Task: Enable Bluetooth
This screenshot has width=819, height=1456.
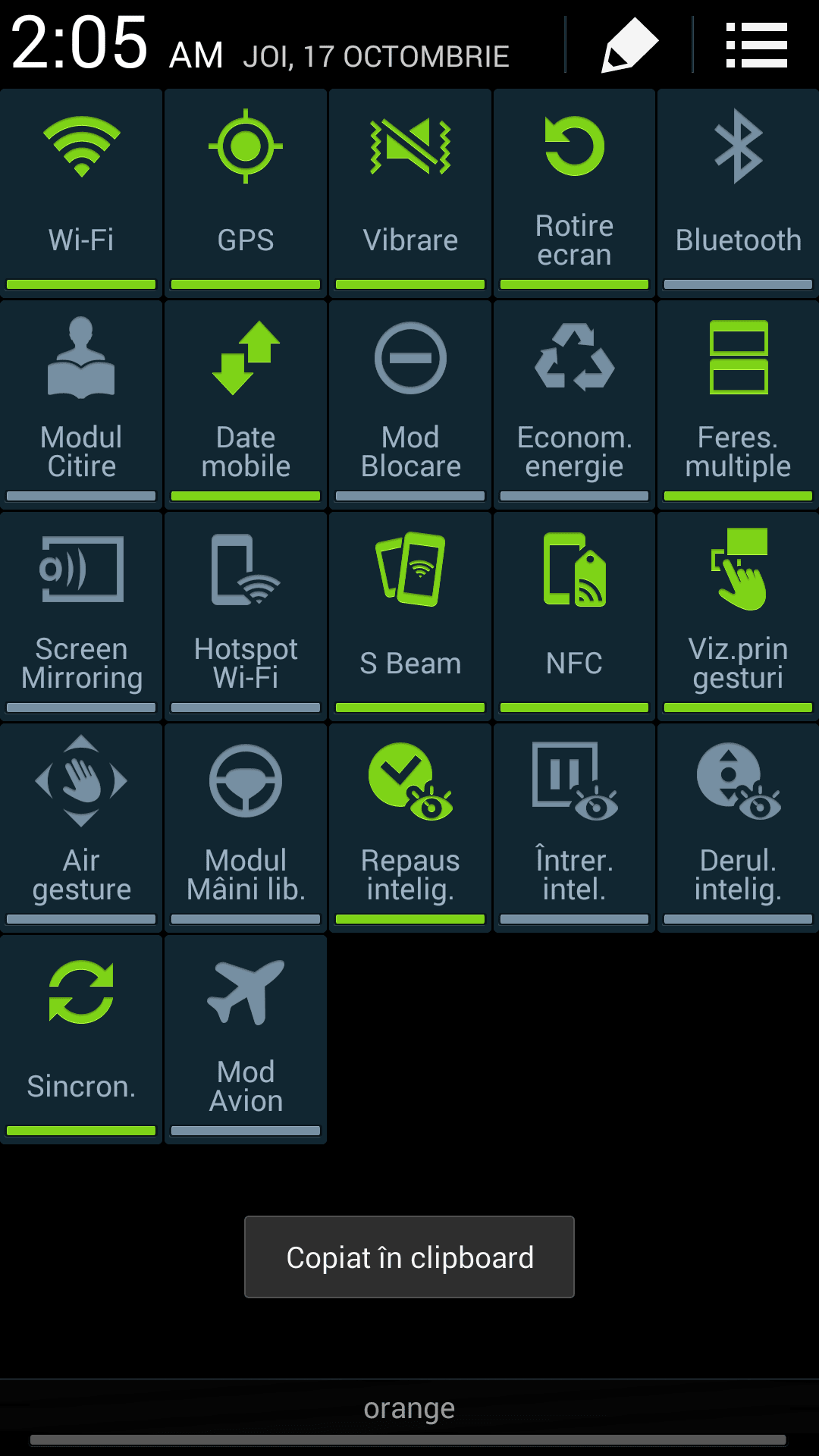Action: (738, 193)
